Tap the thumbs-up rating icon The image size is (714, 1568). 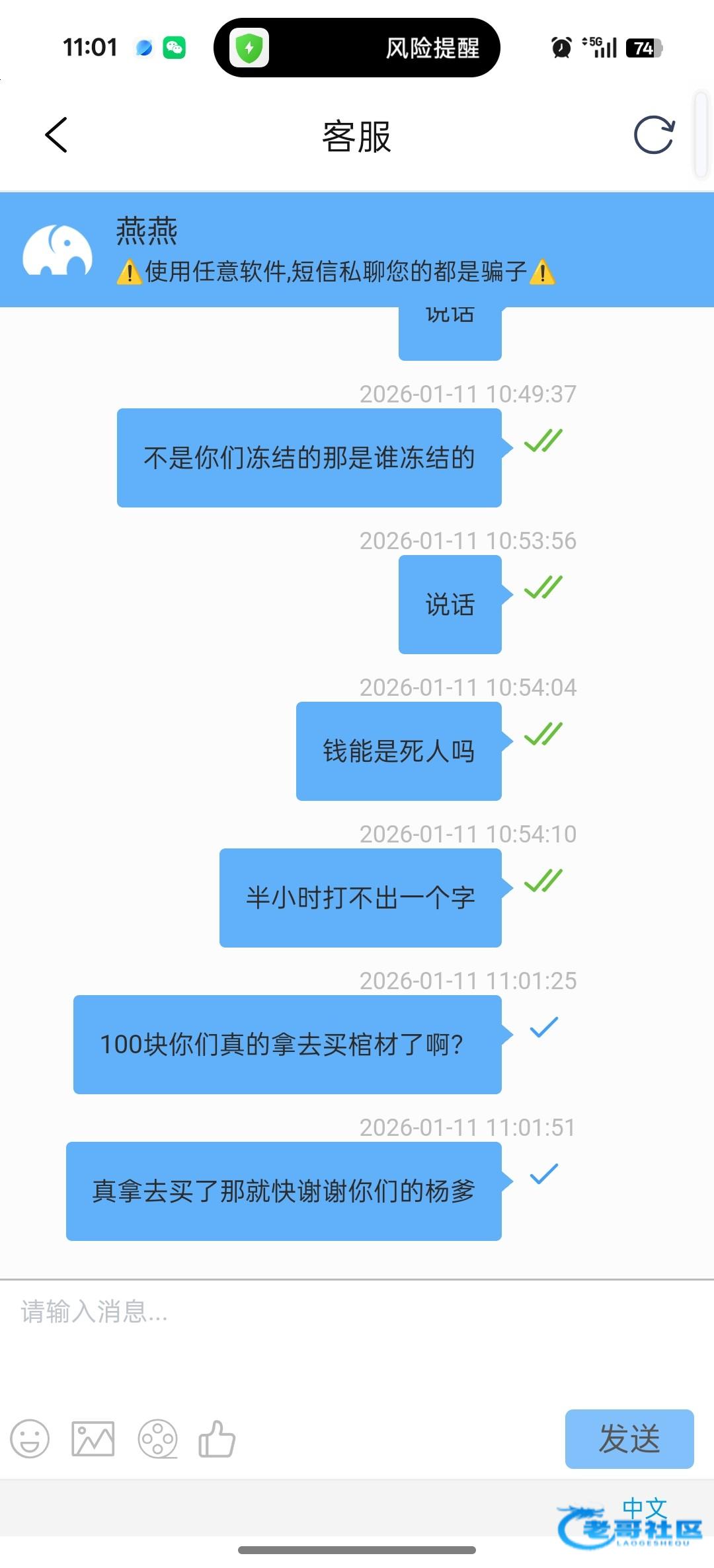pyautogui.click(x=217, y=1438)
